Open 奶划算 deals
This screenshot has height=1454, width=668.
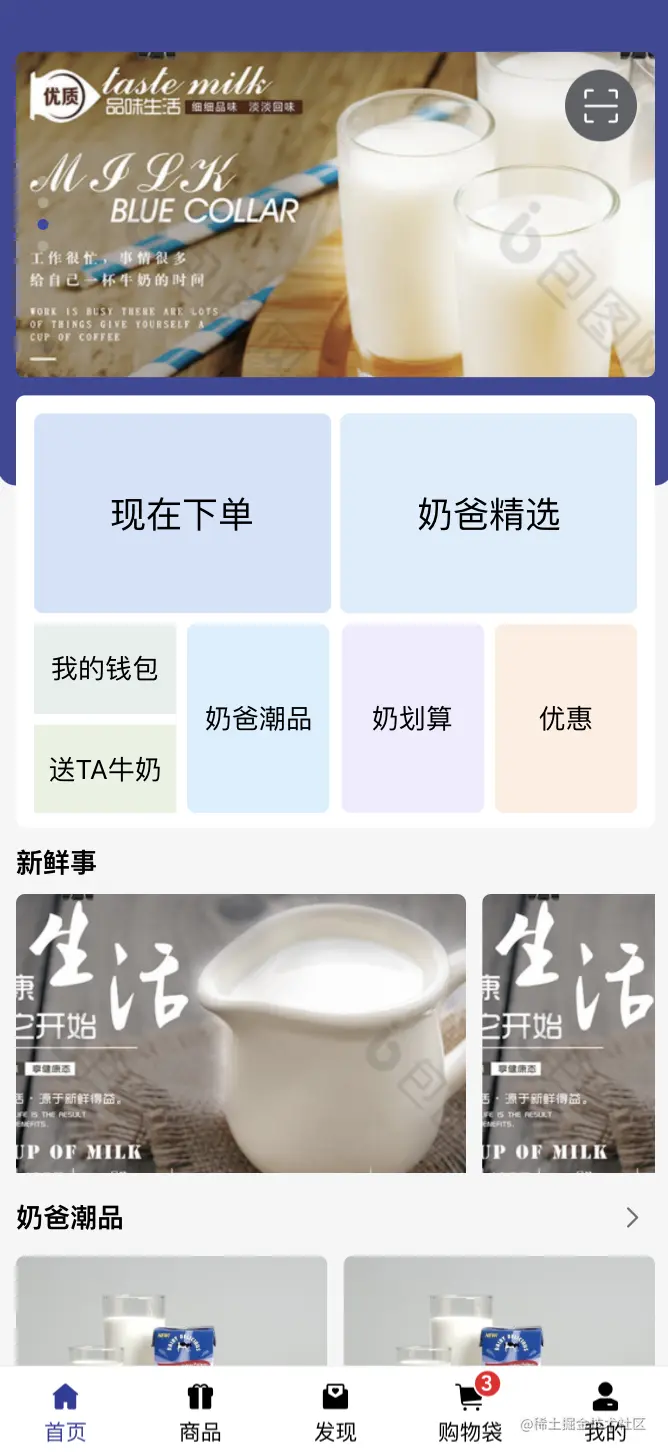[x=412, y=718]
